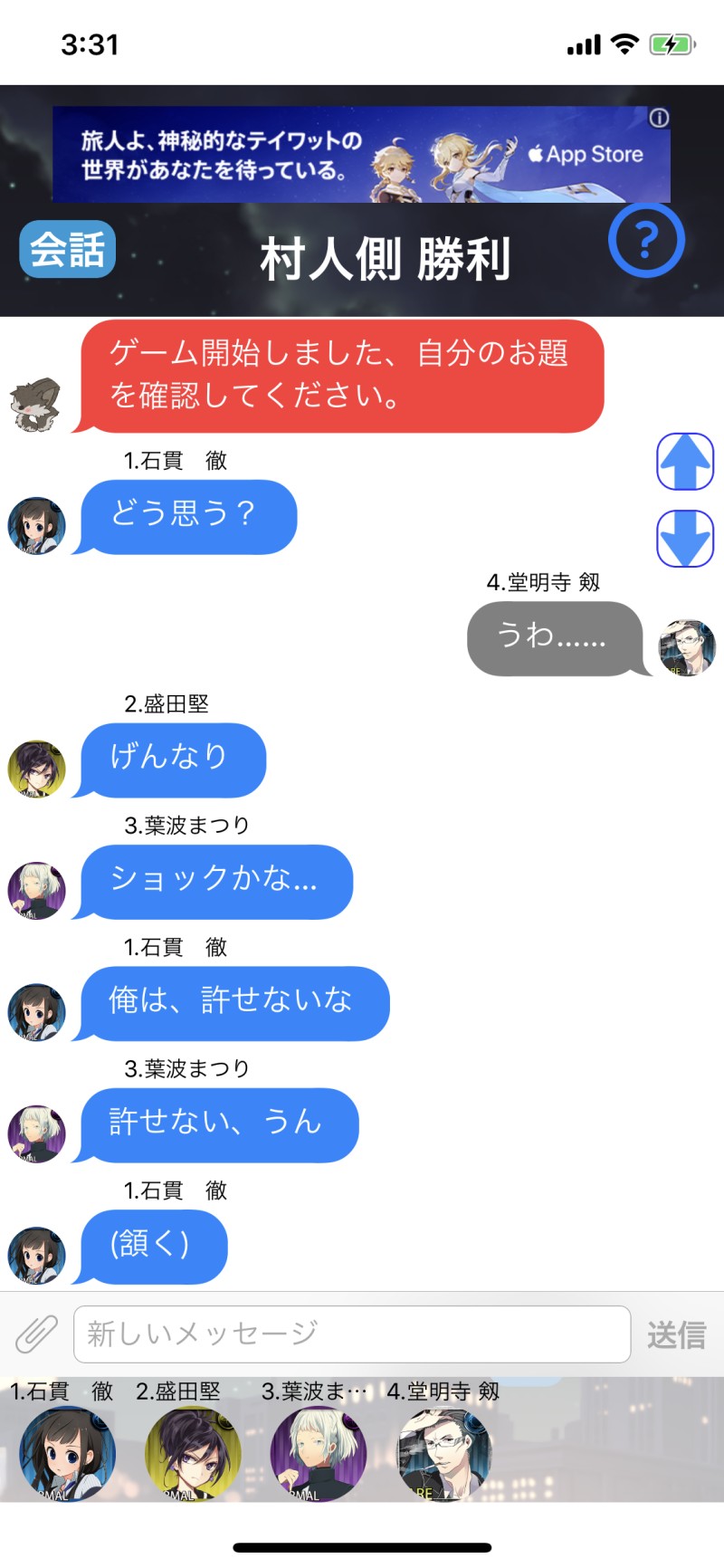This screenshot has height=1568, width=724.
Task: Open the question mark help icon
Action: (645, 240)
